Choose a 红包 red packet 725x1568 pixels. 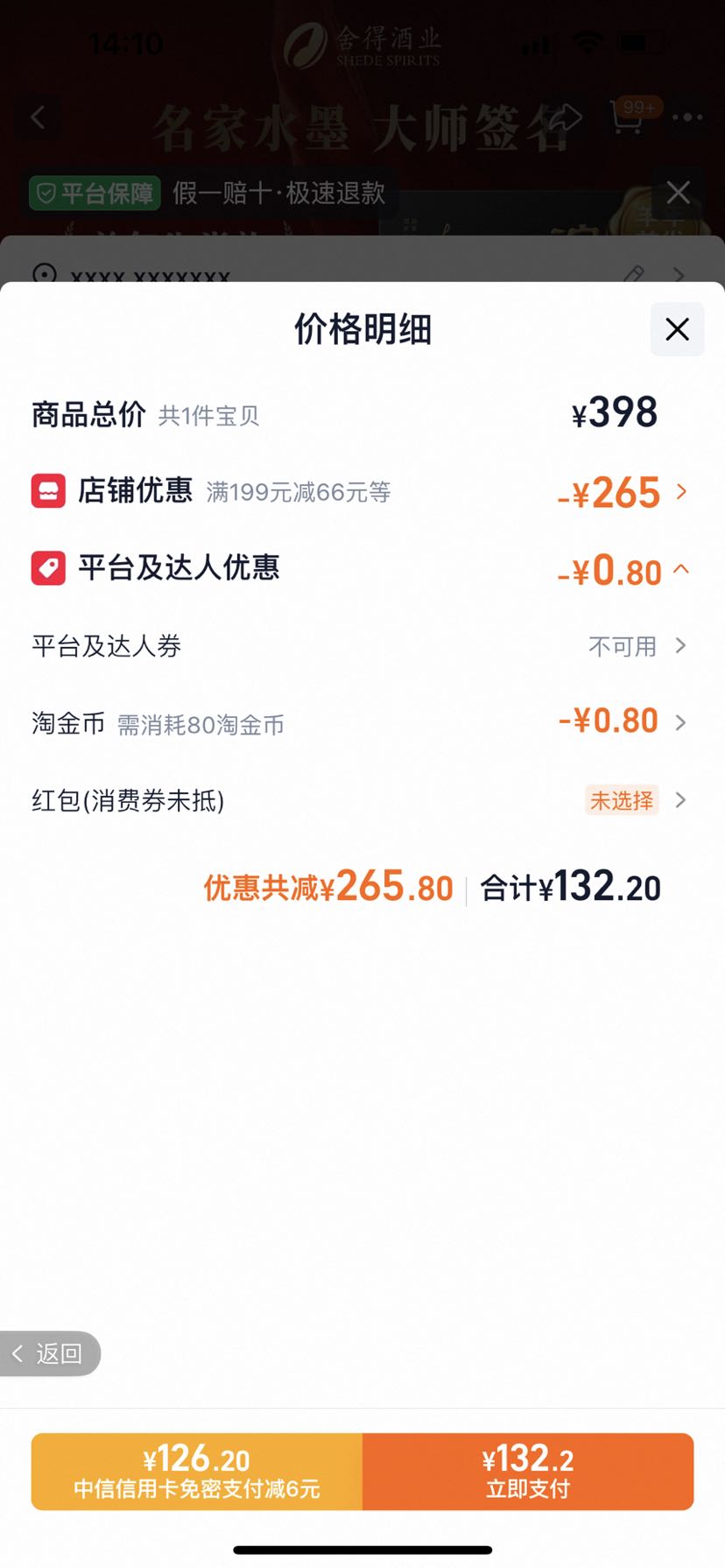[x=362, y=800]
